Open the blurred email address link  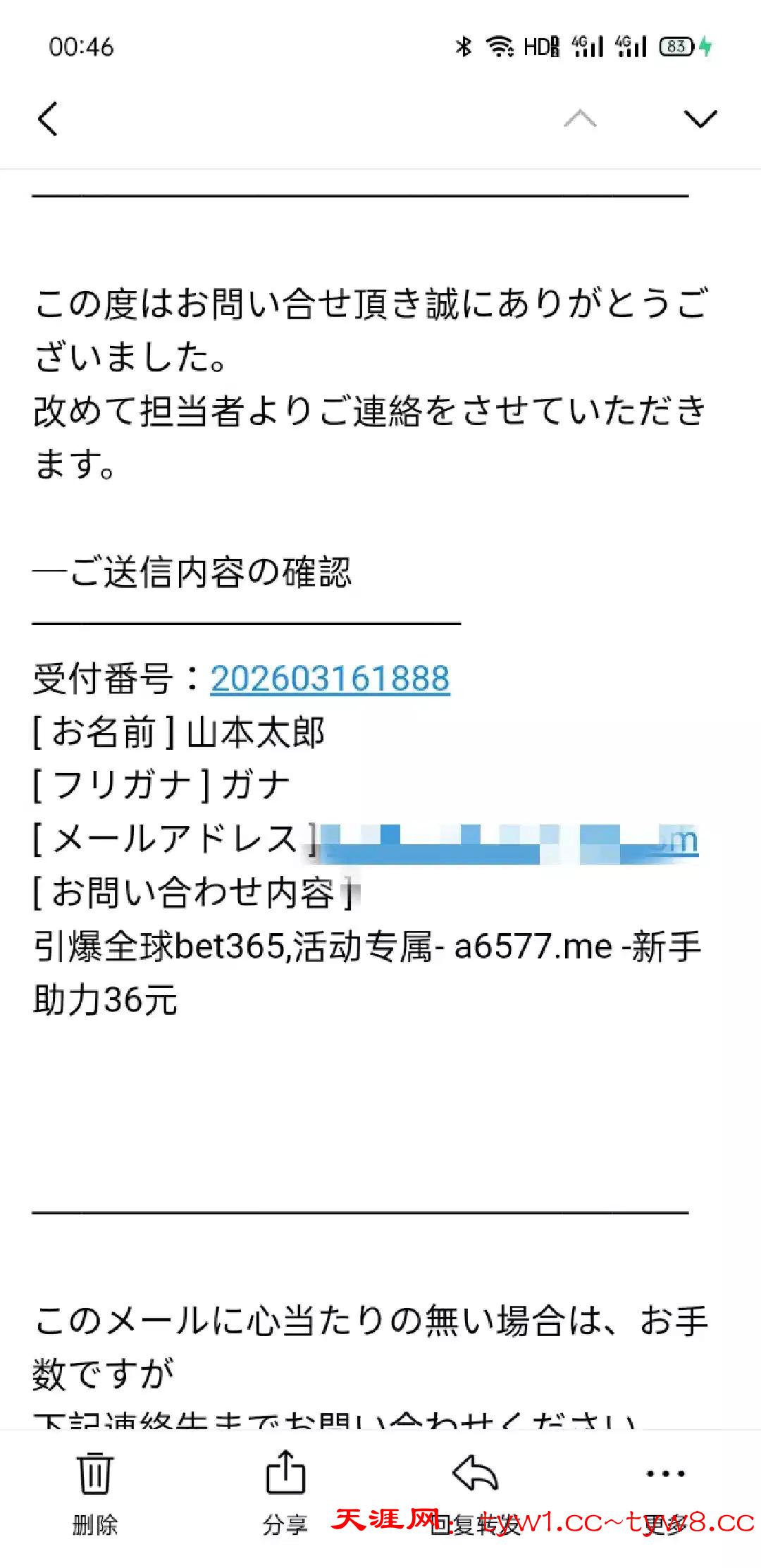click(507, 841)
